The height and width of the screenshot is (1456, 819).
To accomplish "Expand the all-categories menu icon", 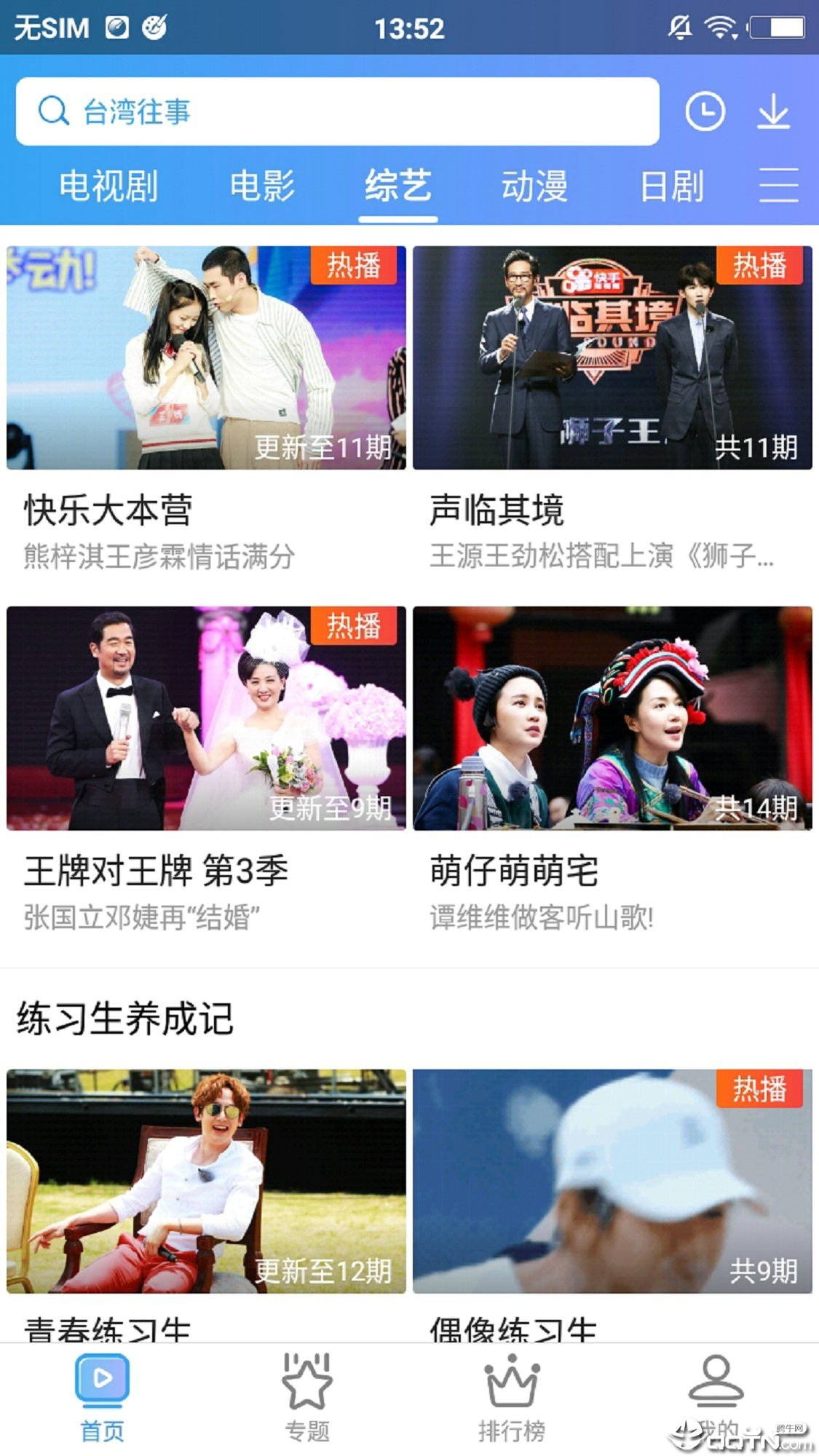I will point(779,185).
